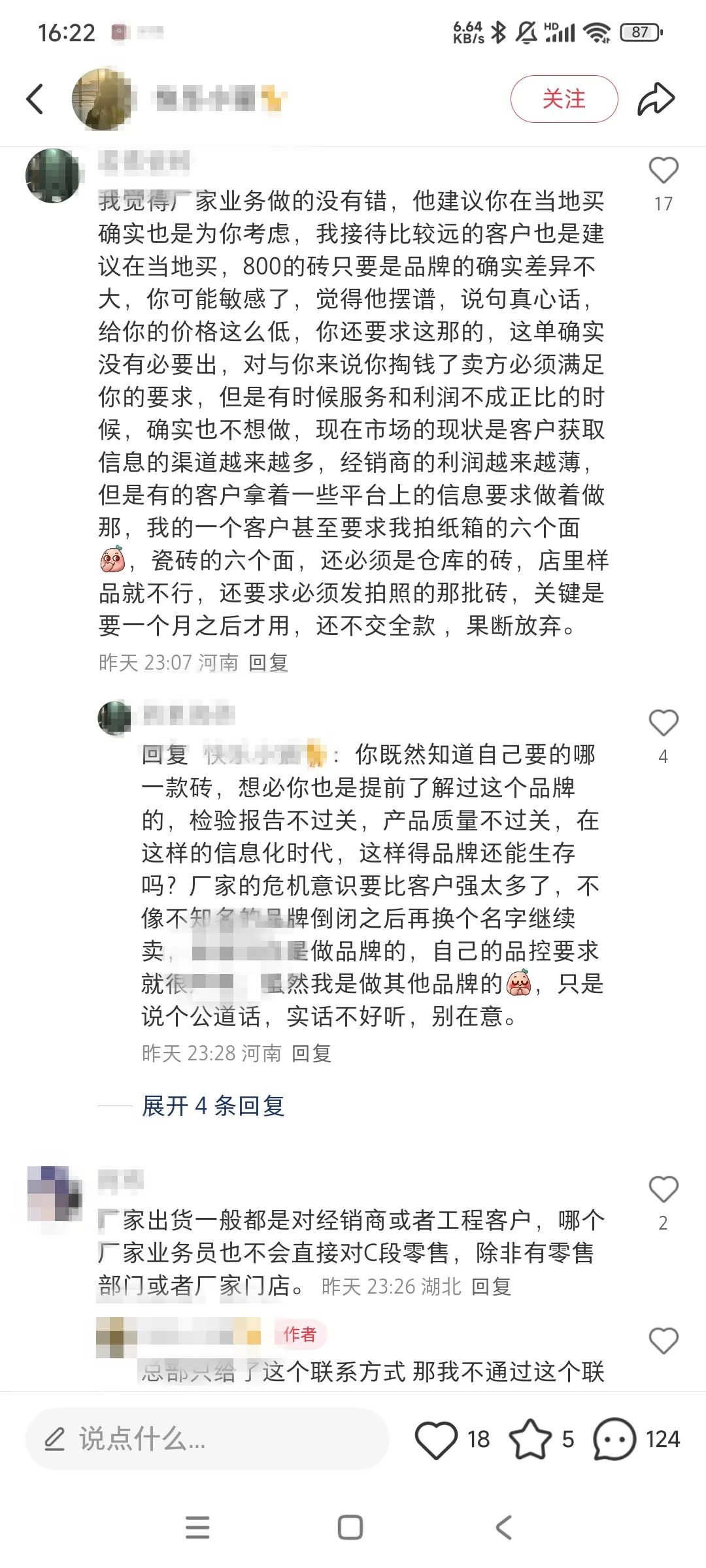The width and height of the screenshot is (706, 1568).
Task: Open recent apps from navigation bar
Action: click(x=198, y=1527)
